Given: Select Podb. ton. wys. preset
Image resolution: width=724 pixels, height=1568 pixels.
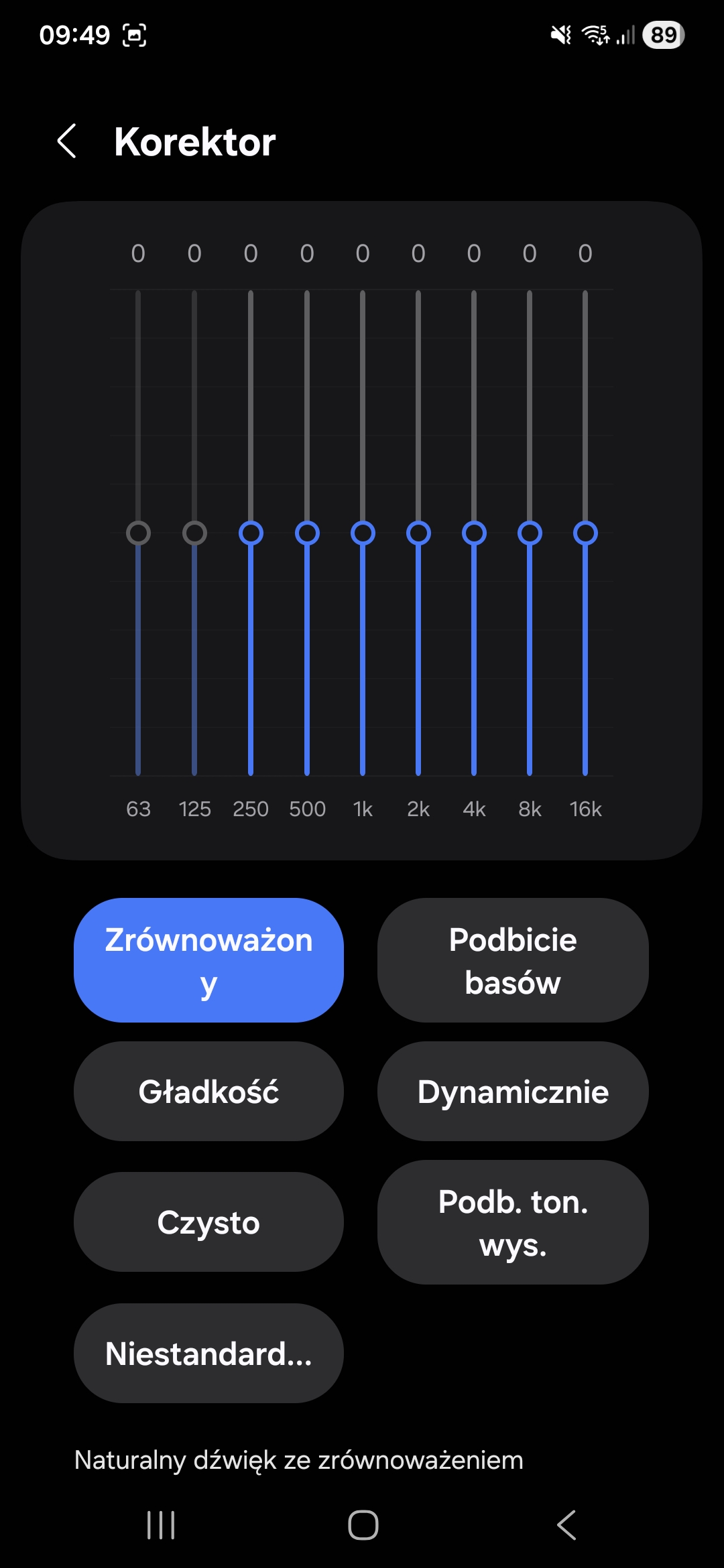Looking at the screenshot, I should click(x=513, y=1222).
